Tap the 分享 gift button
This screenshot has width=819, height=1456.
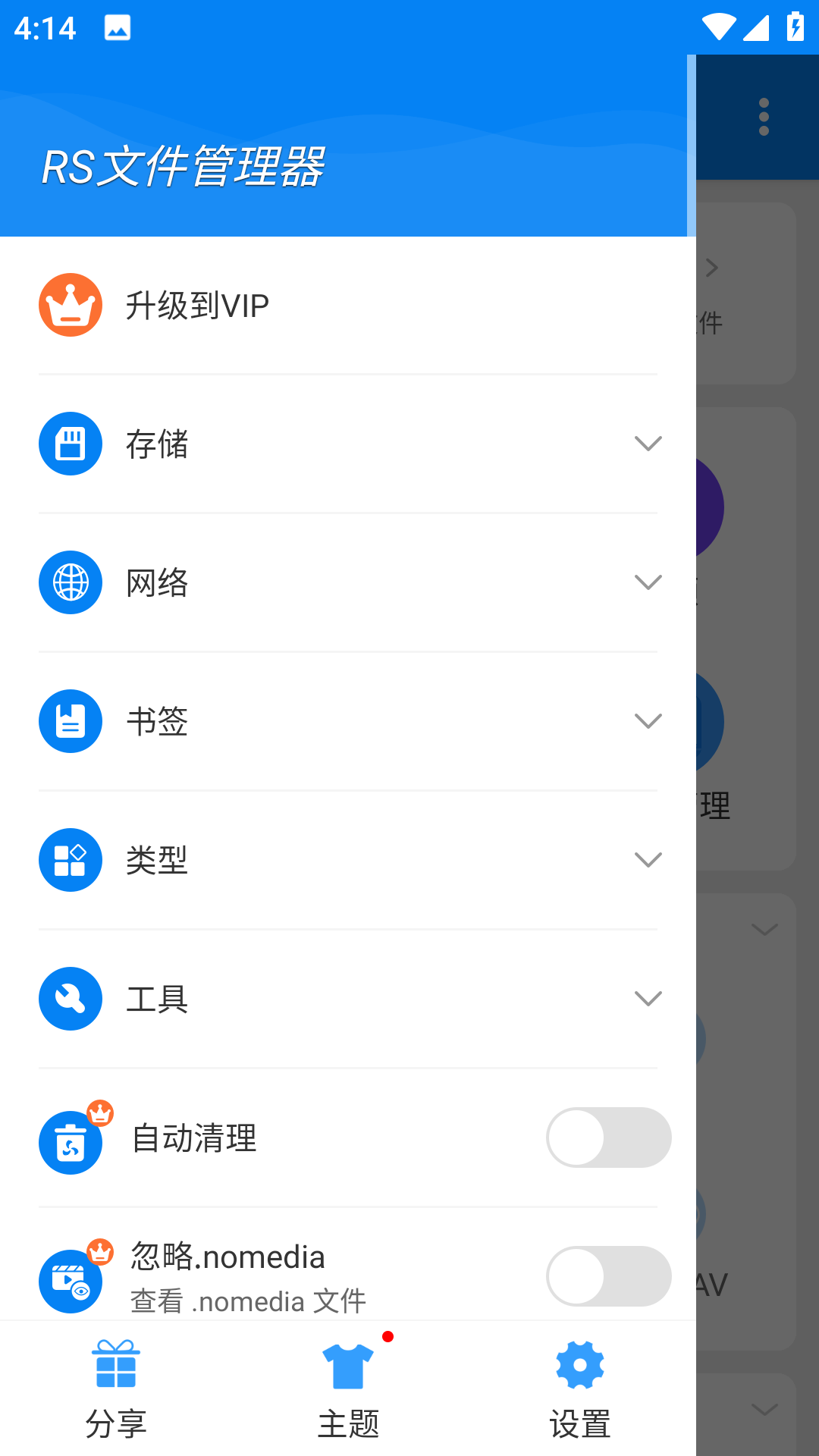click(117, 1388)
